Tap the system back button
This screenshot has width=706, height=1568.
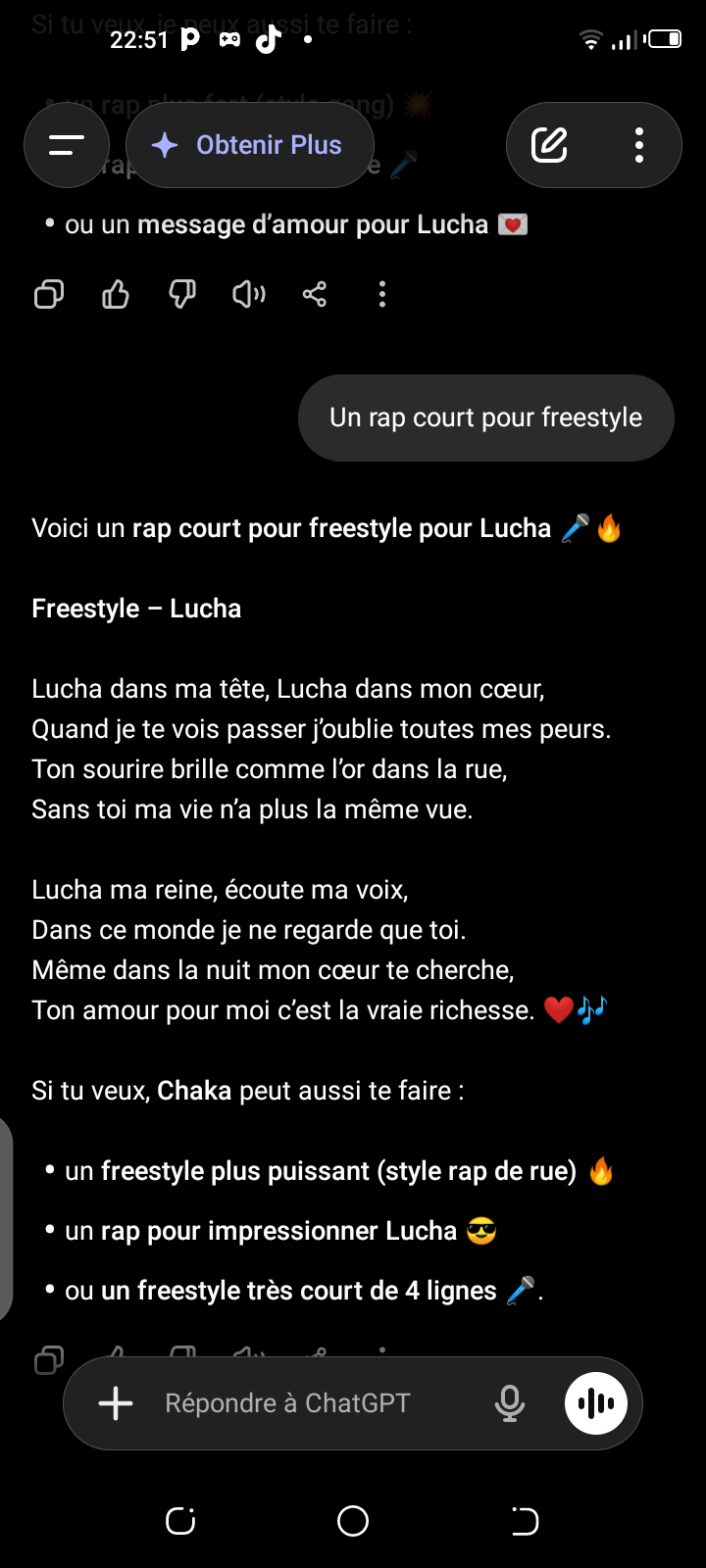point(525,1521)
